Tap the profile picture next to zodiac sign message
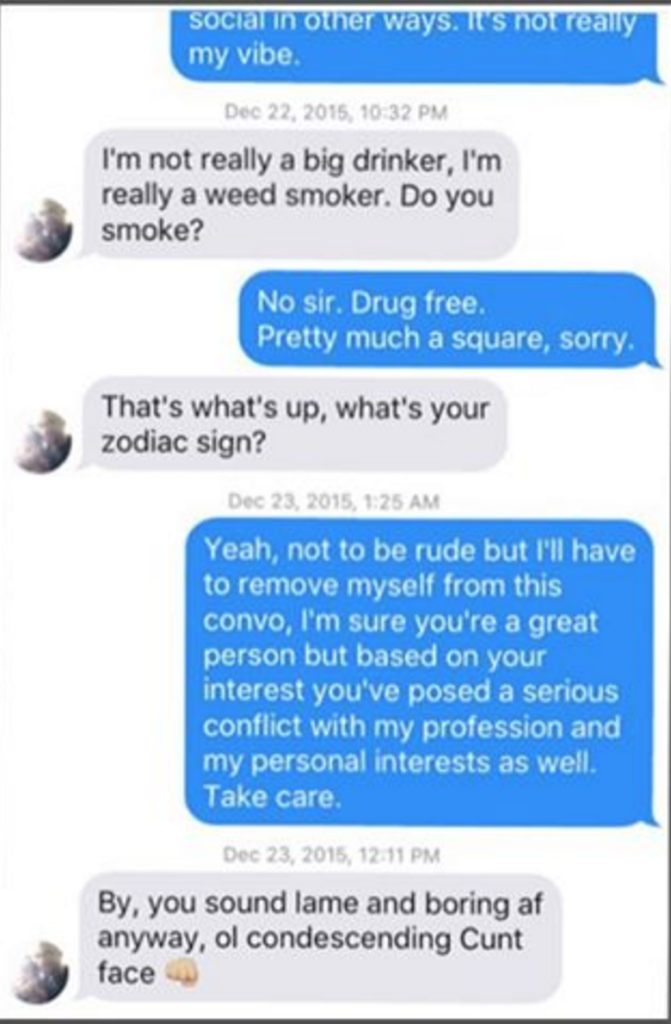 point(44,441)
